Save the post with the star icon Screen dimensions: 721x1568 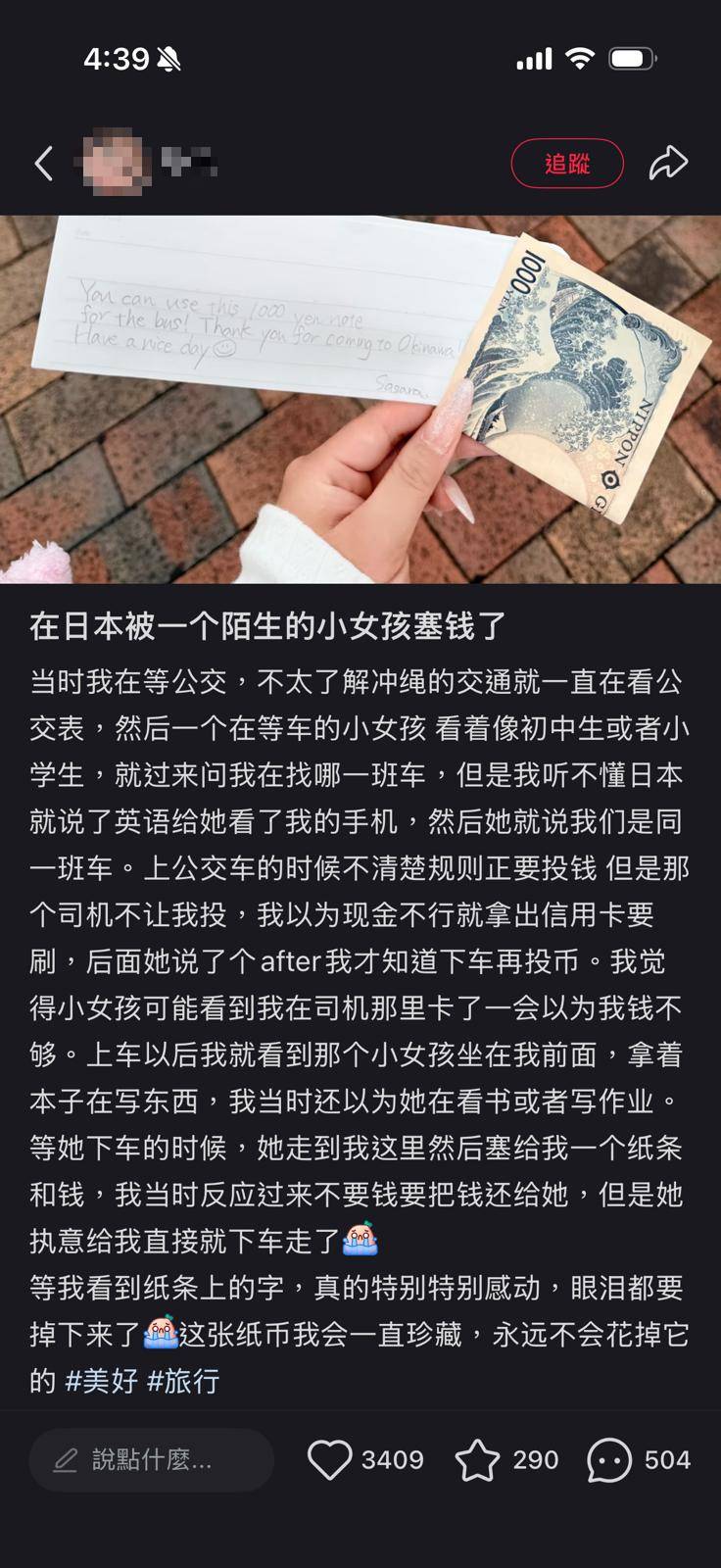click(x=478, y=1460)
